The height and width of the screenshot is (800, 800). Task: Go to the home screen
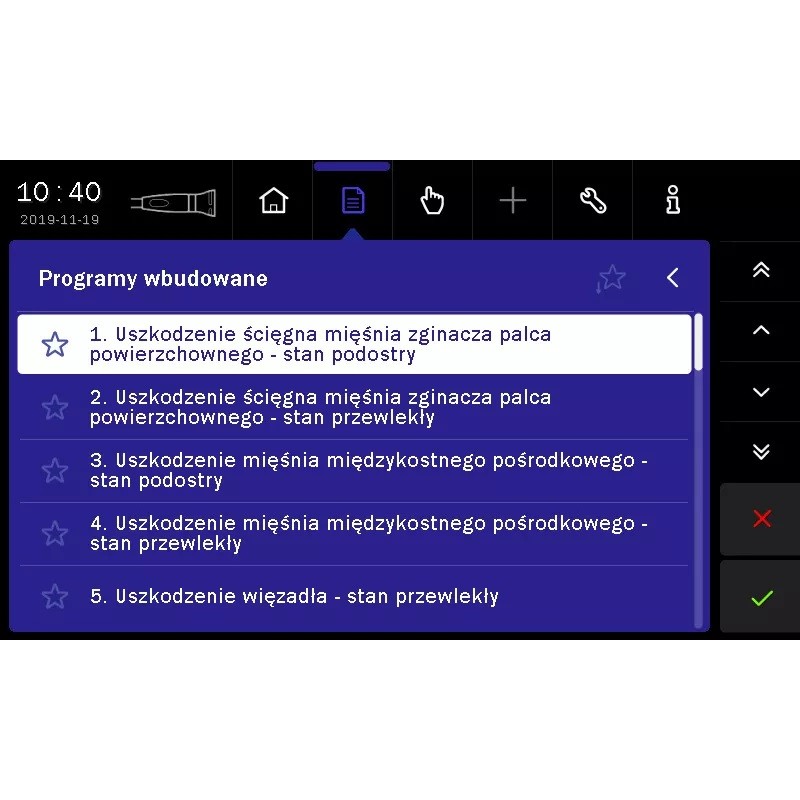(273, 201)
